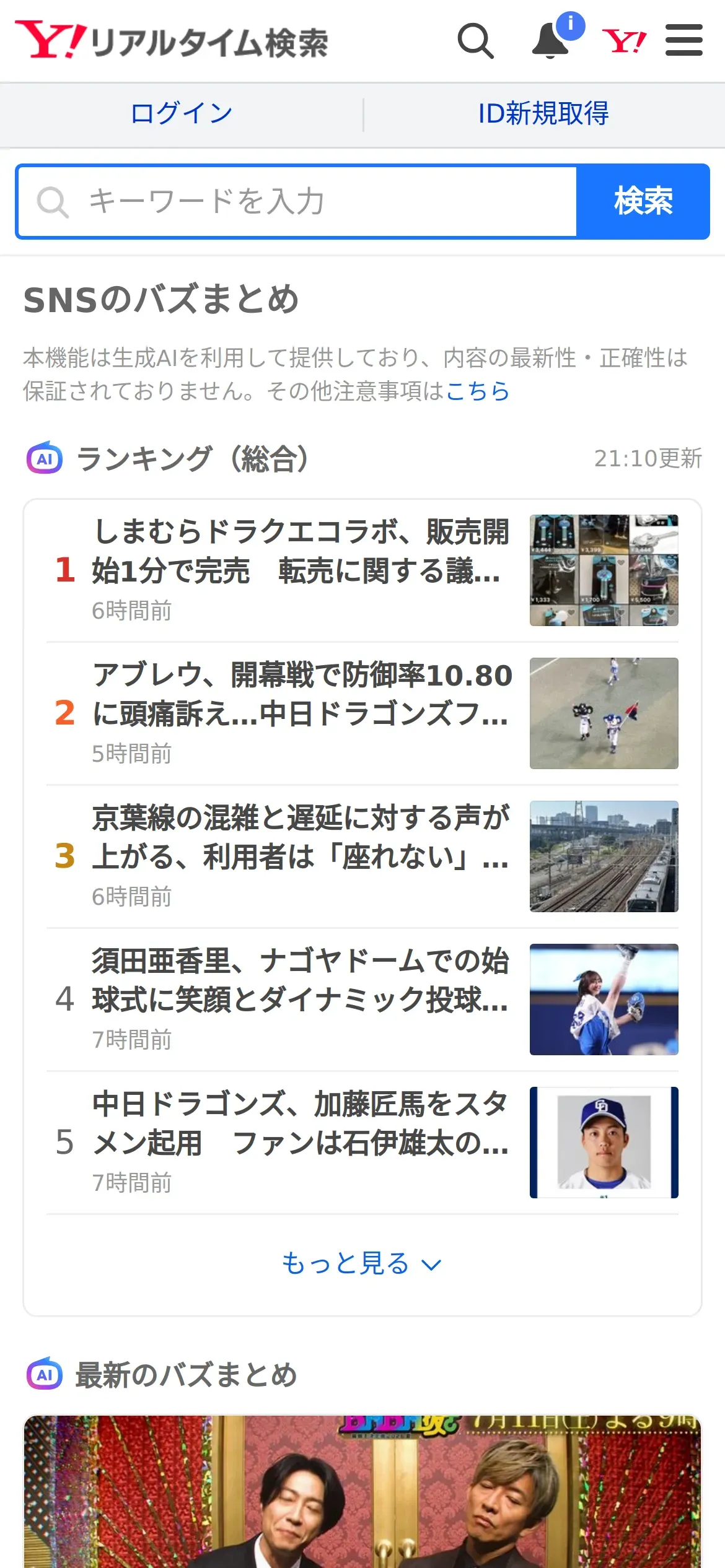The width and height of the screenshot is (725, 1568).
Task: Open rank 2 アブレウ開幕戦 article
Action: [x=362, y=713]
